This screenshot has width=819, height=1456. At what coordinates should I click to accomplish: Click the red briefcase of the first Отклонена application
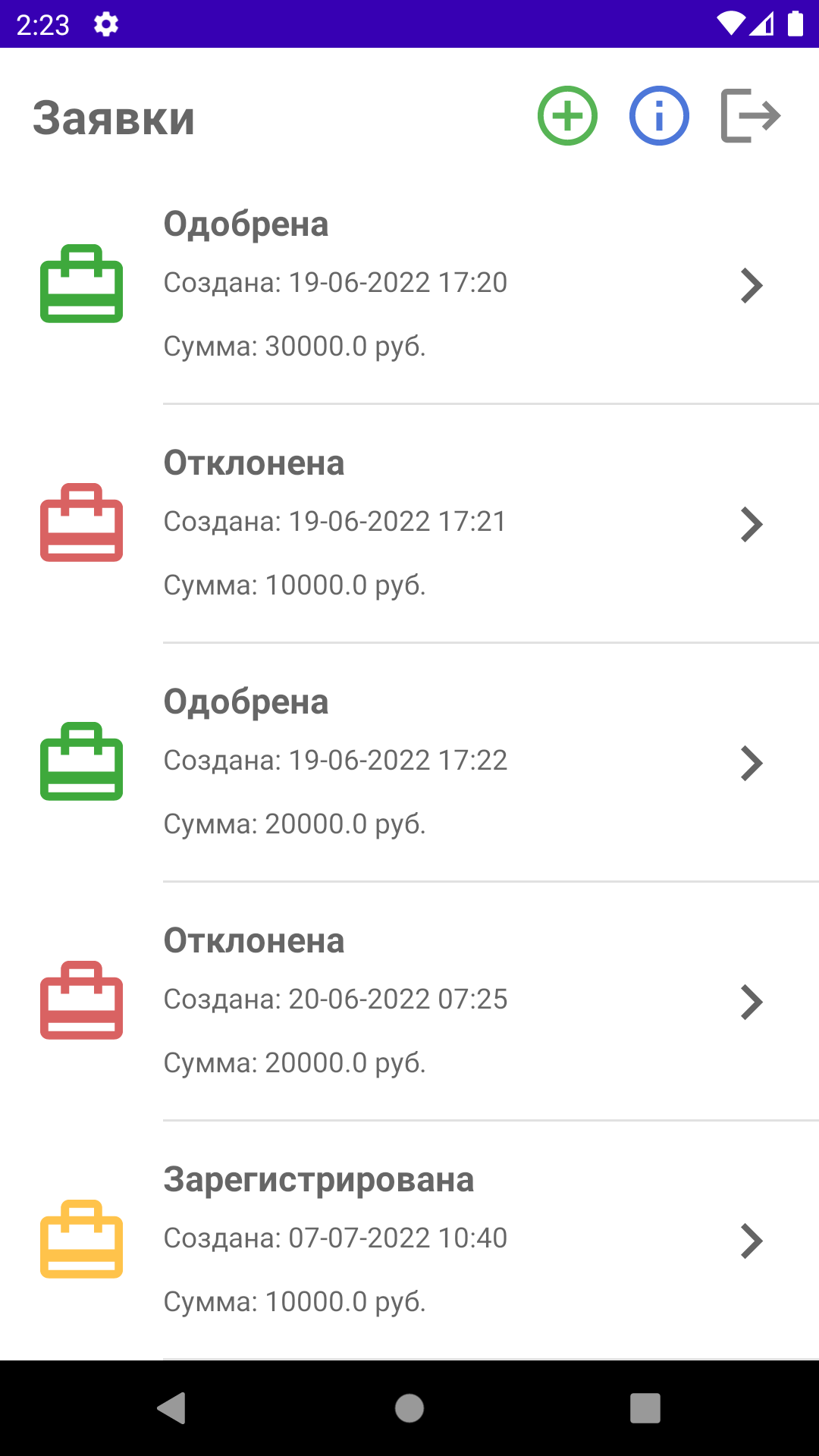tap(82, 523)
